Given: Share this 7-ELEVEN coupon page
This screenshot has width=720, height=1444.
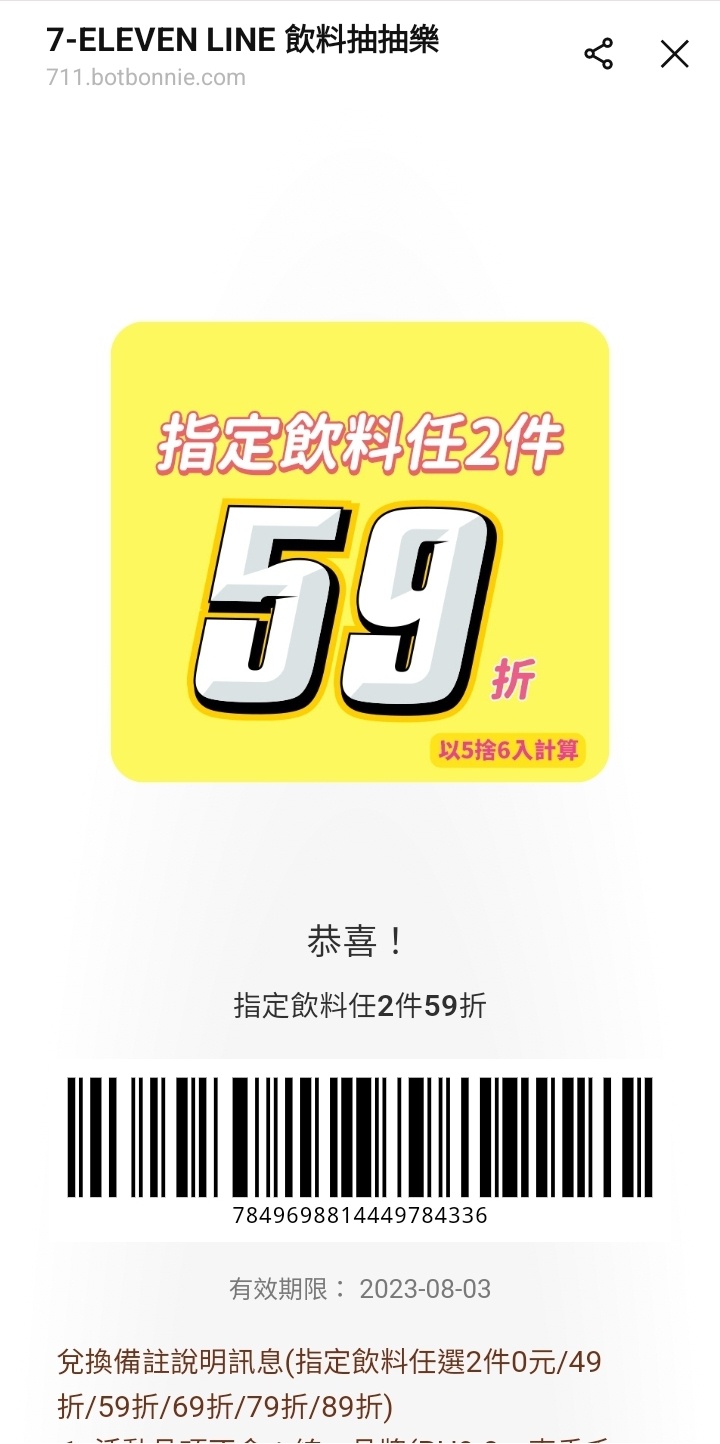Looking at the screenshot, I should [x=599, y=54].
